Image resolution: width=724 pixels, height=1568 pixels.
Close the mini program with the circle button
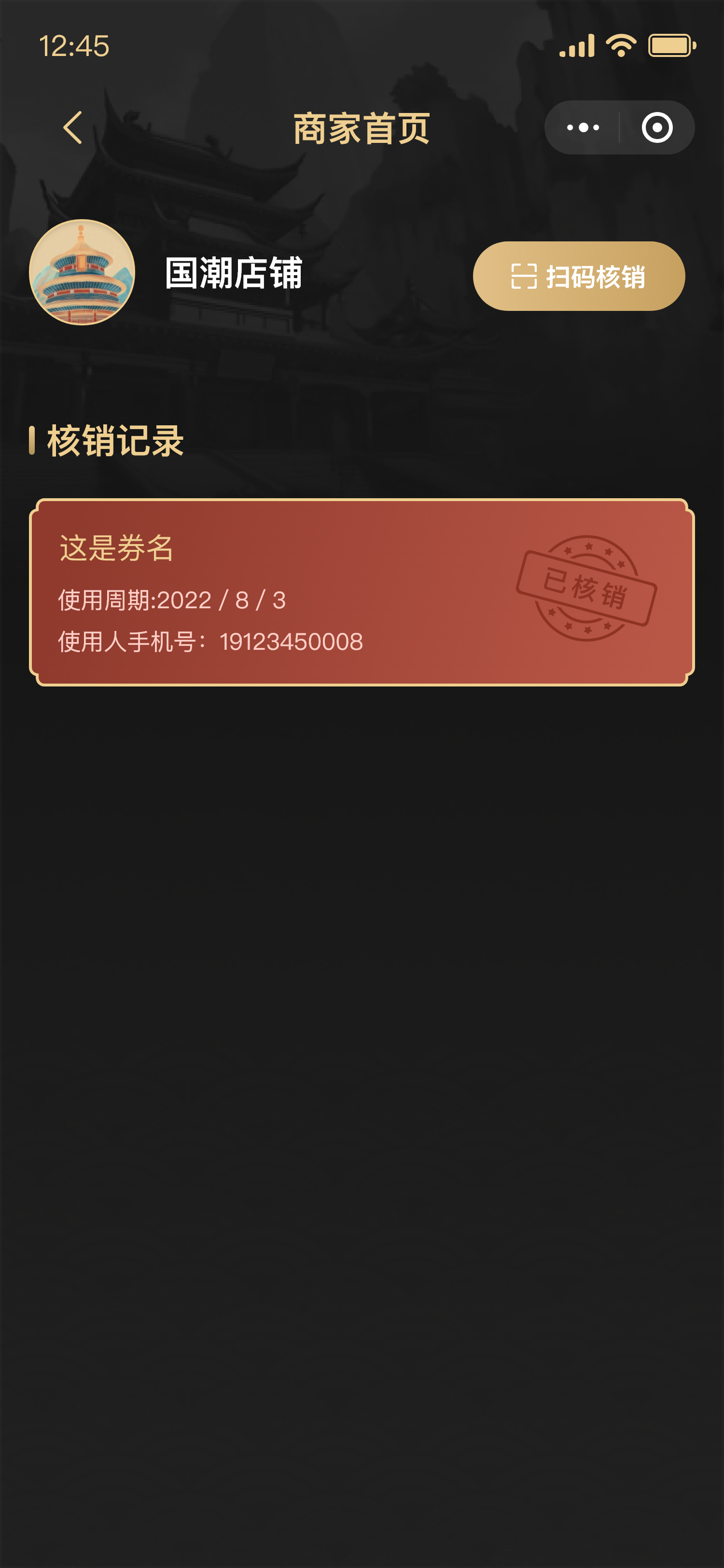tap(656, 128)
